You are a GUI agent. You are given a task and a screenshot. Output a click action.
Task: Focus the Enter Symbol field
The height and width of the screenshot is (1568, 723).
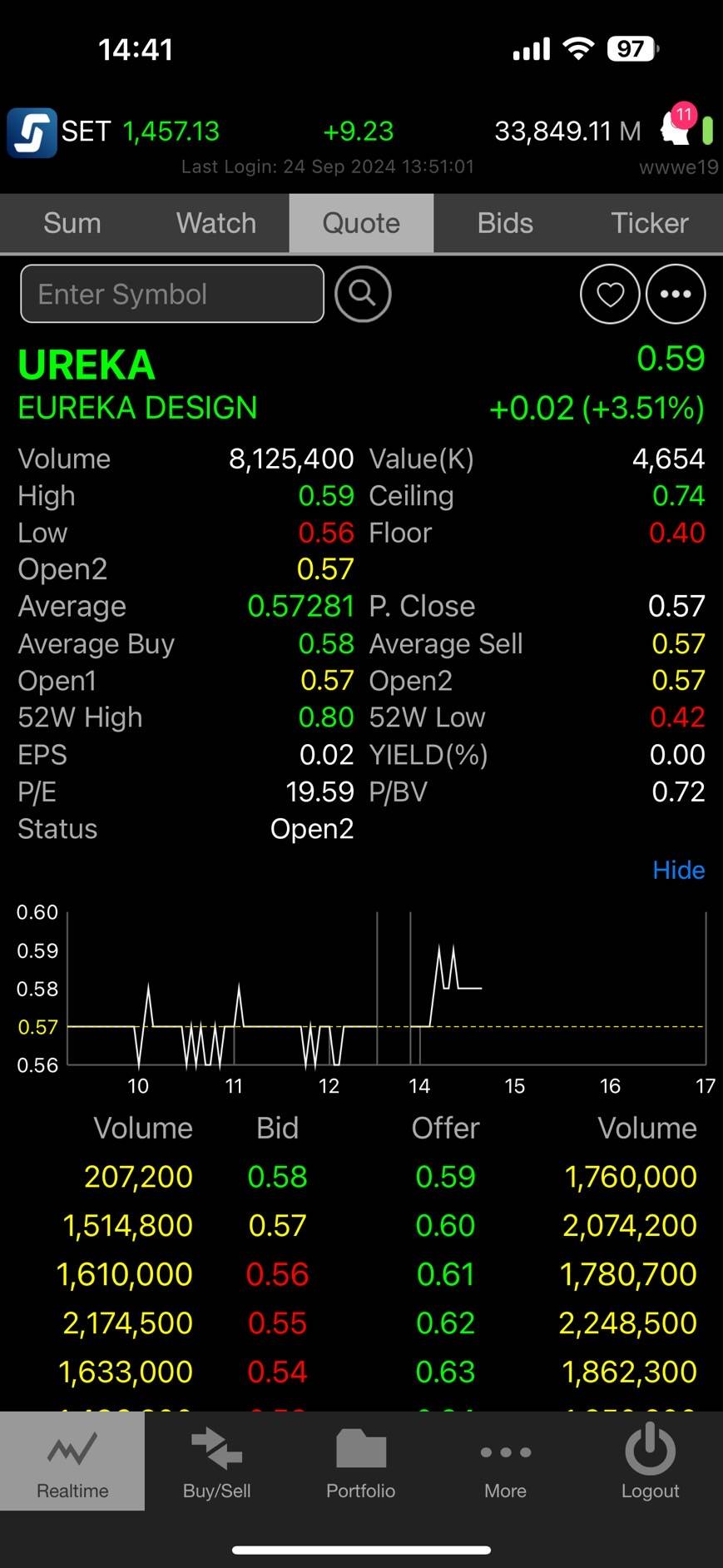(172, 294)
